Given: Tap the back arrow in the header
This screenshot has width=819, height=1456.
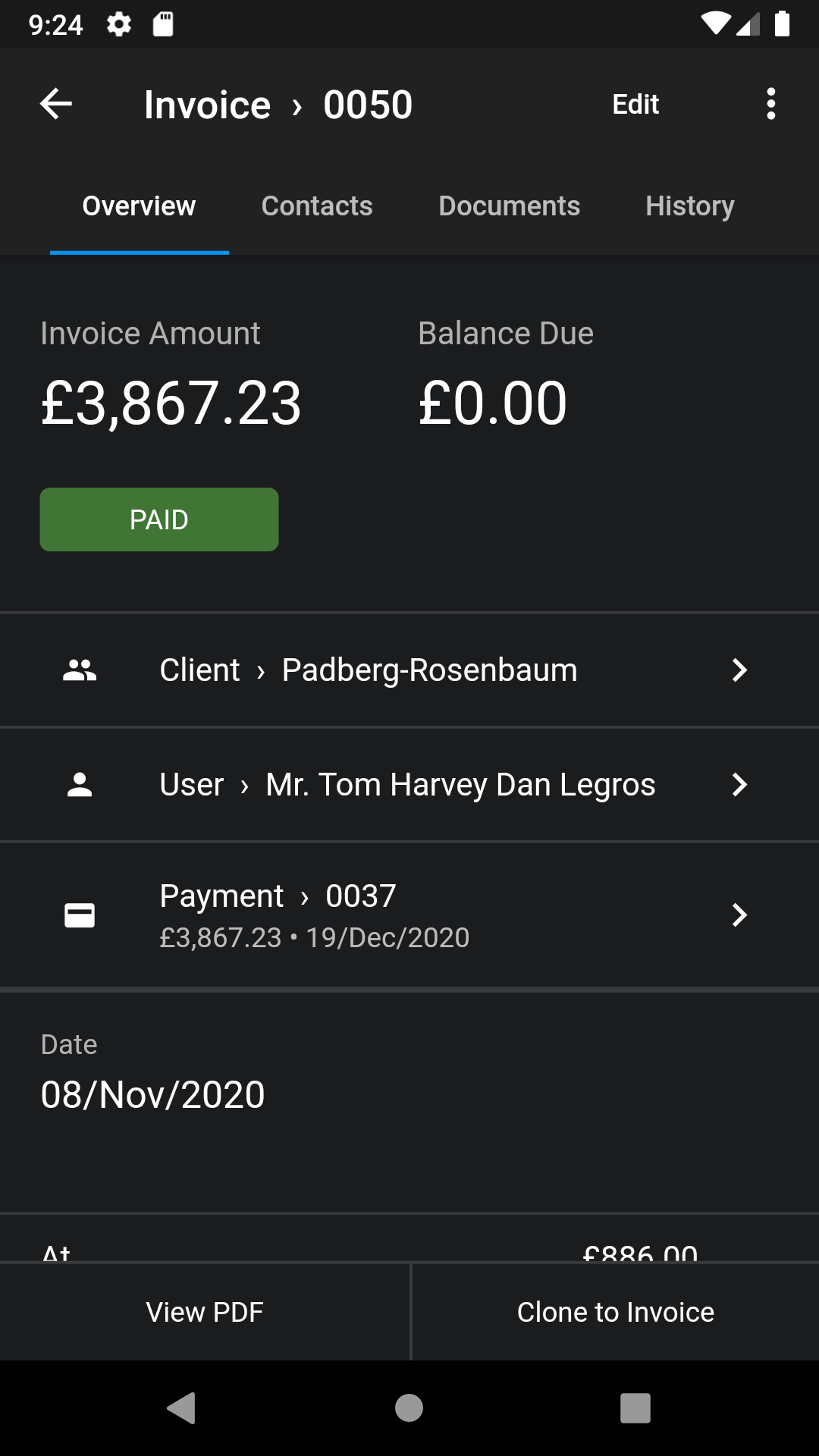Looking at the screenshot, I should (55, 103).
